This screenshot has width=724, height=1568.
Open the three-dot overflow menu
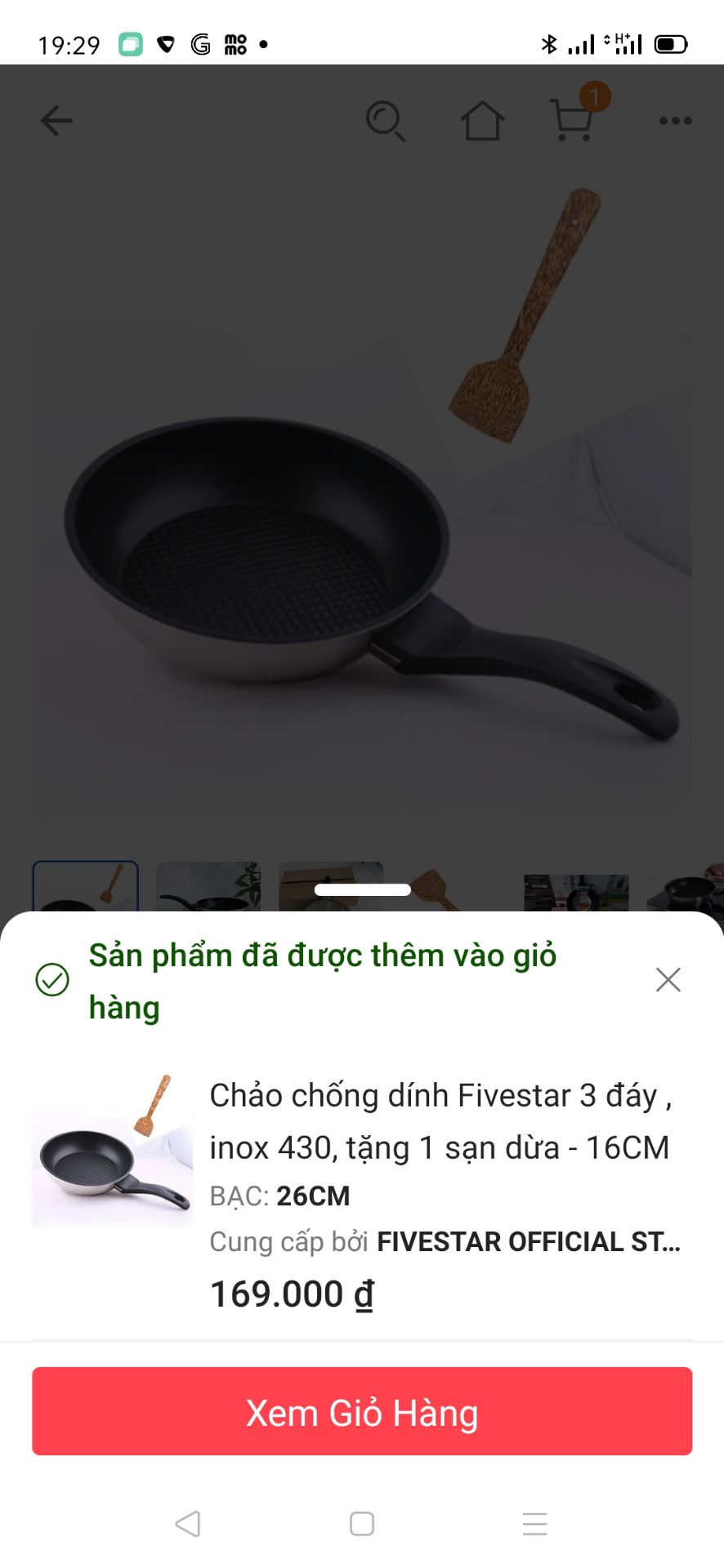(x=675, y=120)
